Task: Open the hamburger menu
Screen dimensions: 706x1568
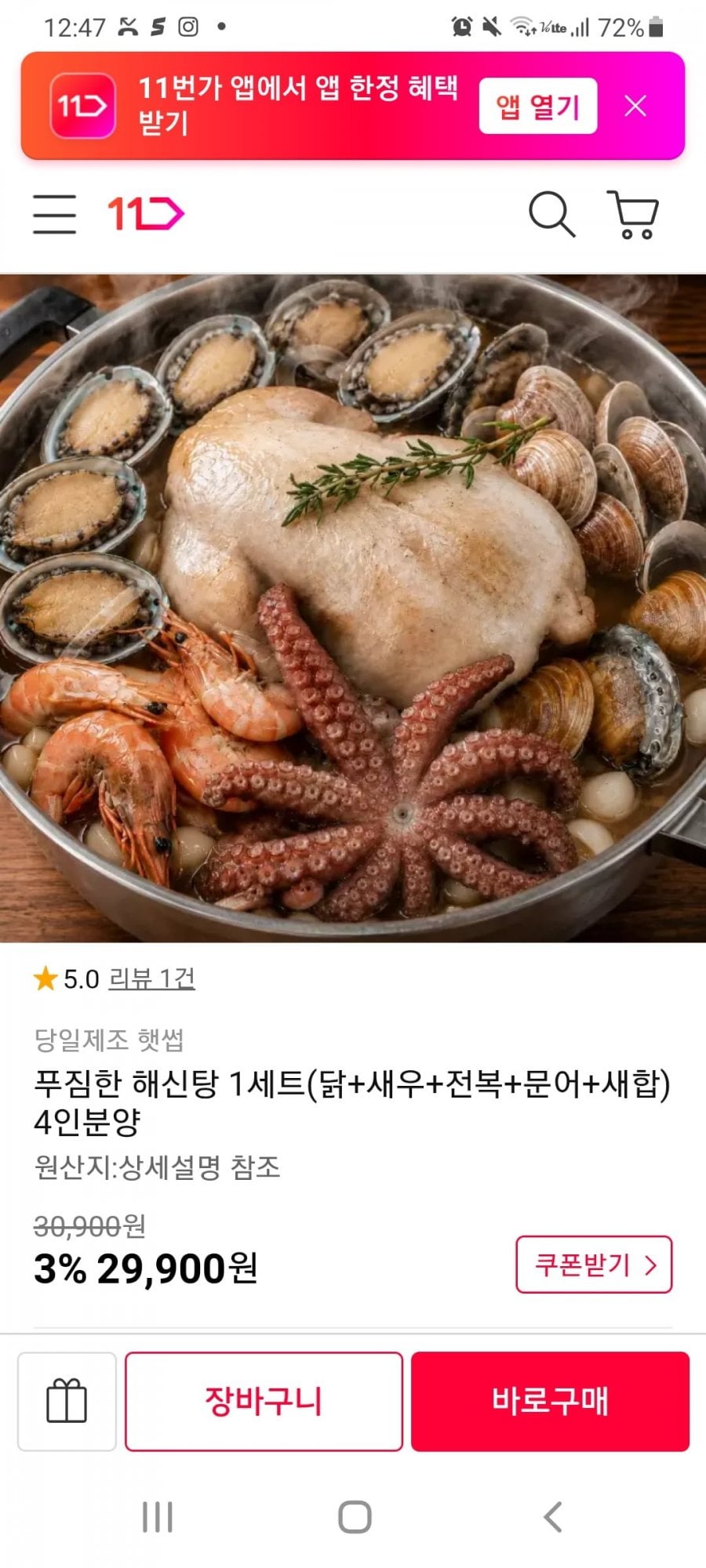Action: pos(55,214)
